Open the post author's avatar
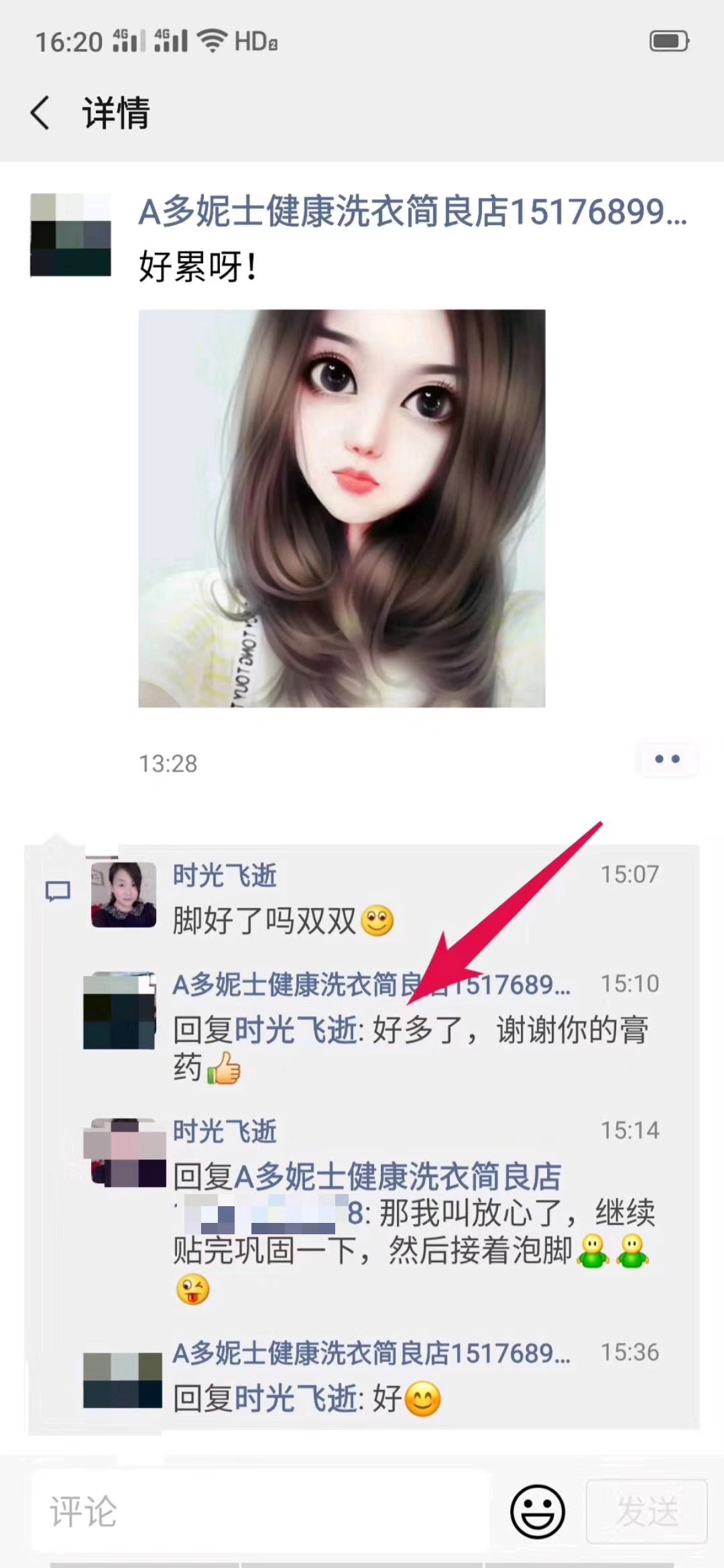Image resolution: width=724 pixels, height=1568 pixels. (70, 235)
